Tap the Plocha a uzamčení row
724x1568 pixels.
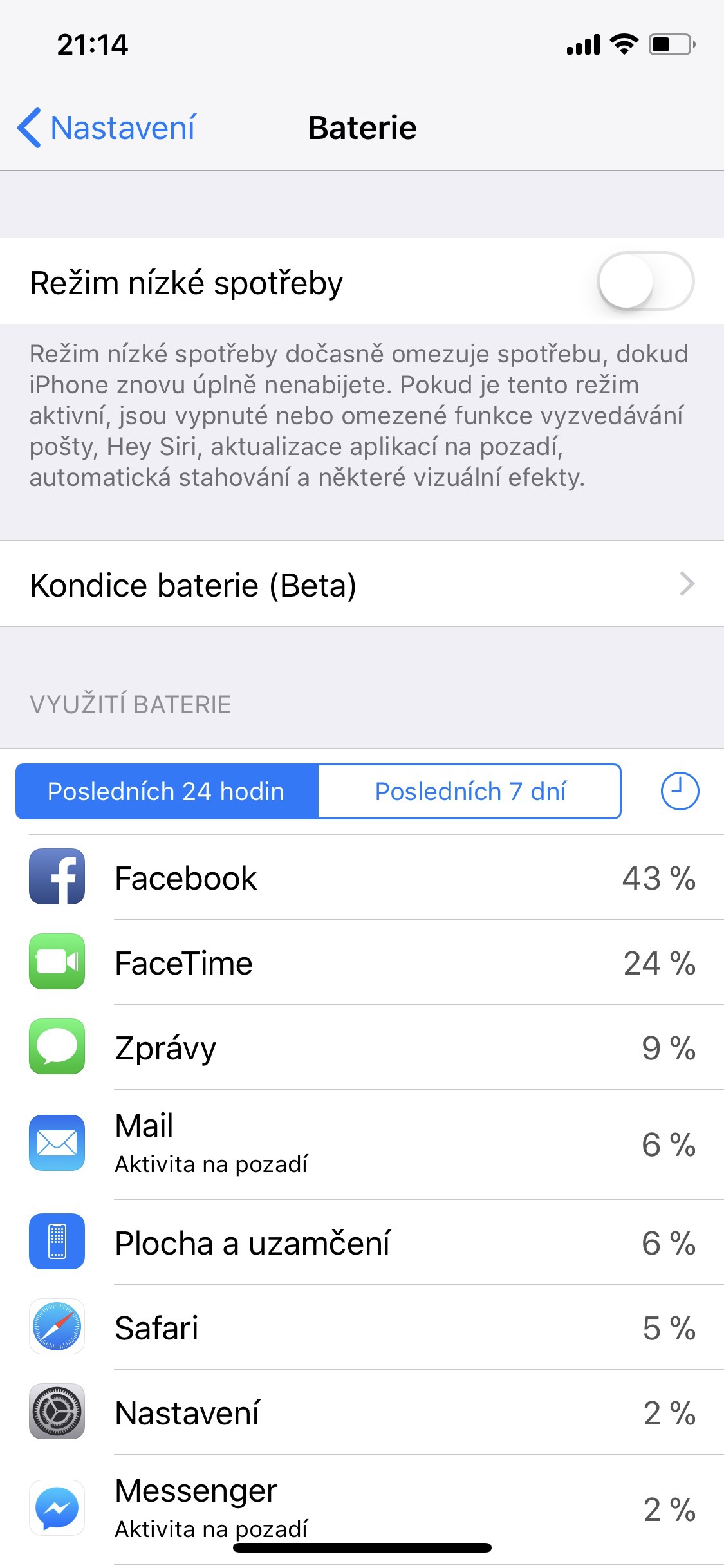pos(362,1242)
